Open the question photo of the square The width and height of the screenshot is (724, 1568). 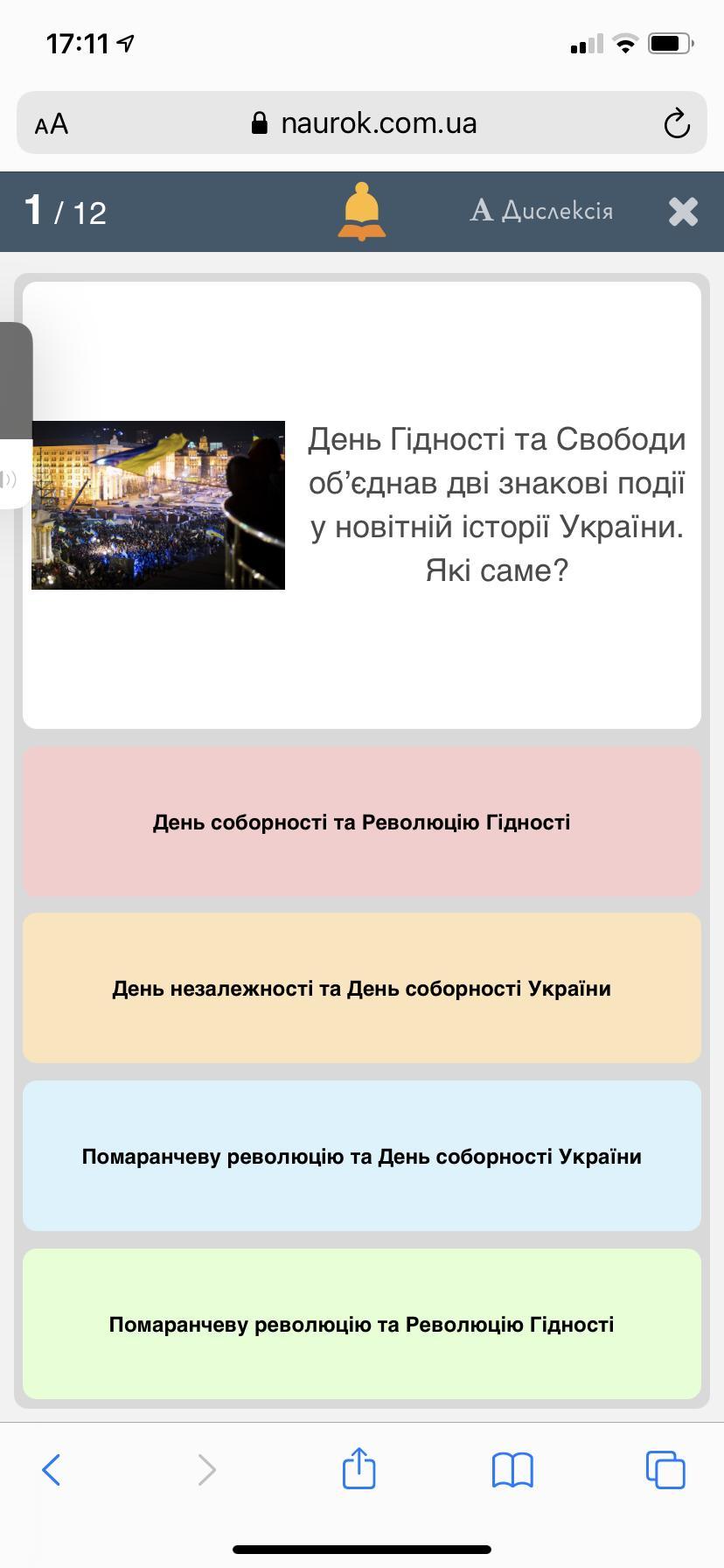(x=158, y=505)
